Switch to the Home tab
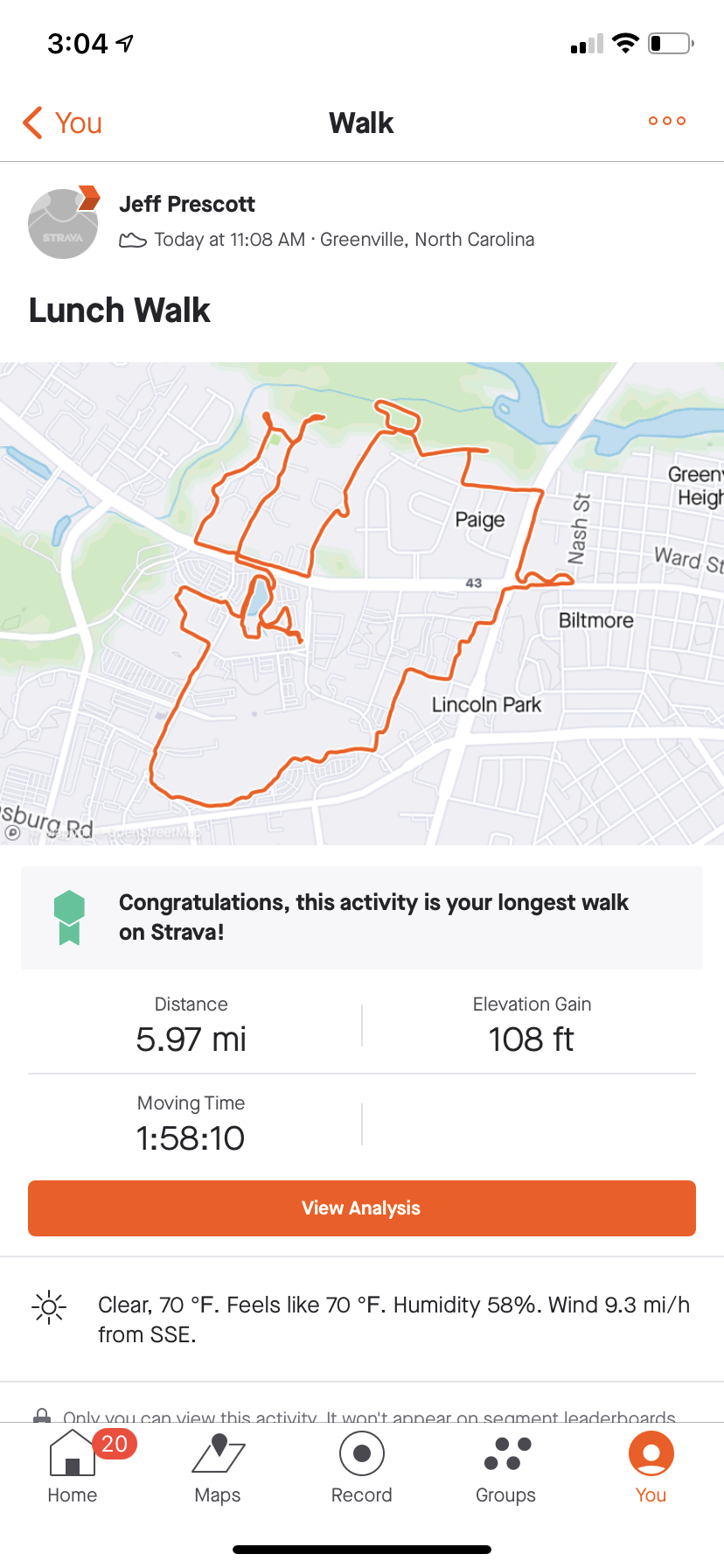Screen dimensions: 724x1568 (73, 1466)
